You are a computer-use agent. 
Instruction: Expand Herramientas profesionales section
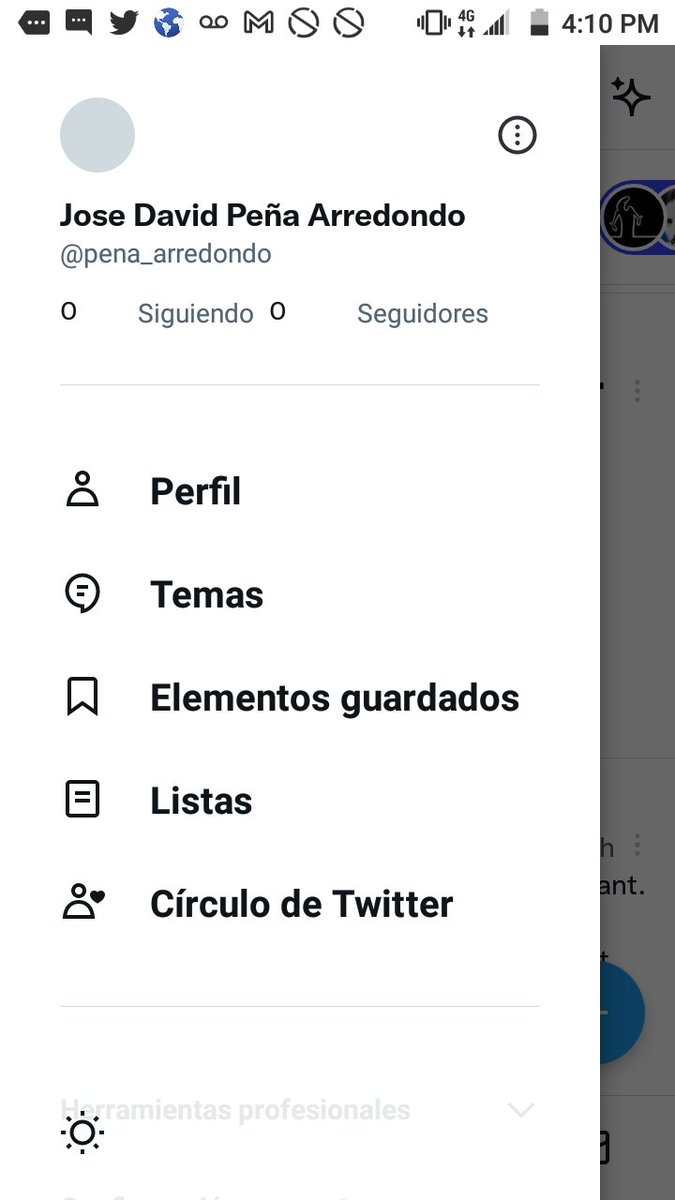click(300, 1110)
